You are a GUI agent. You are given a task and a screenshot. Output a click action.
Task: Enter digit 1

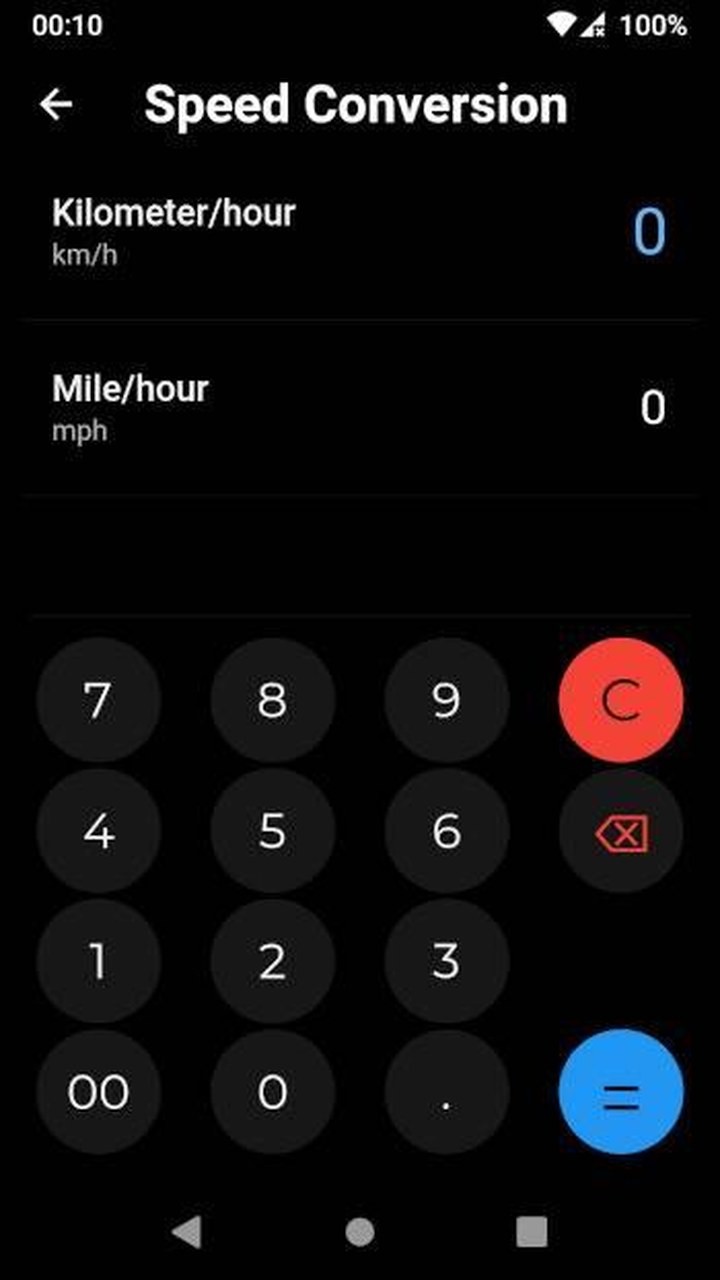click(x=98, y=961)
